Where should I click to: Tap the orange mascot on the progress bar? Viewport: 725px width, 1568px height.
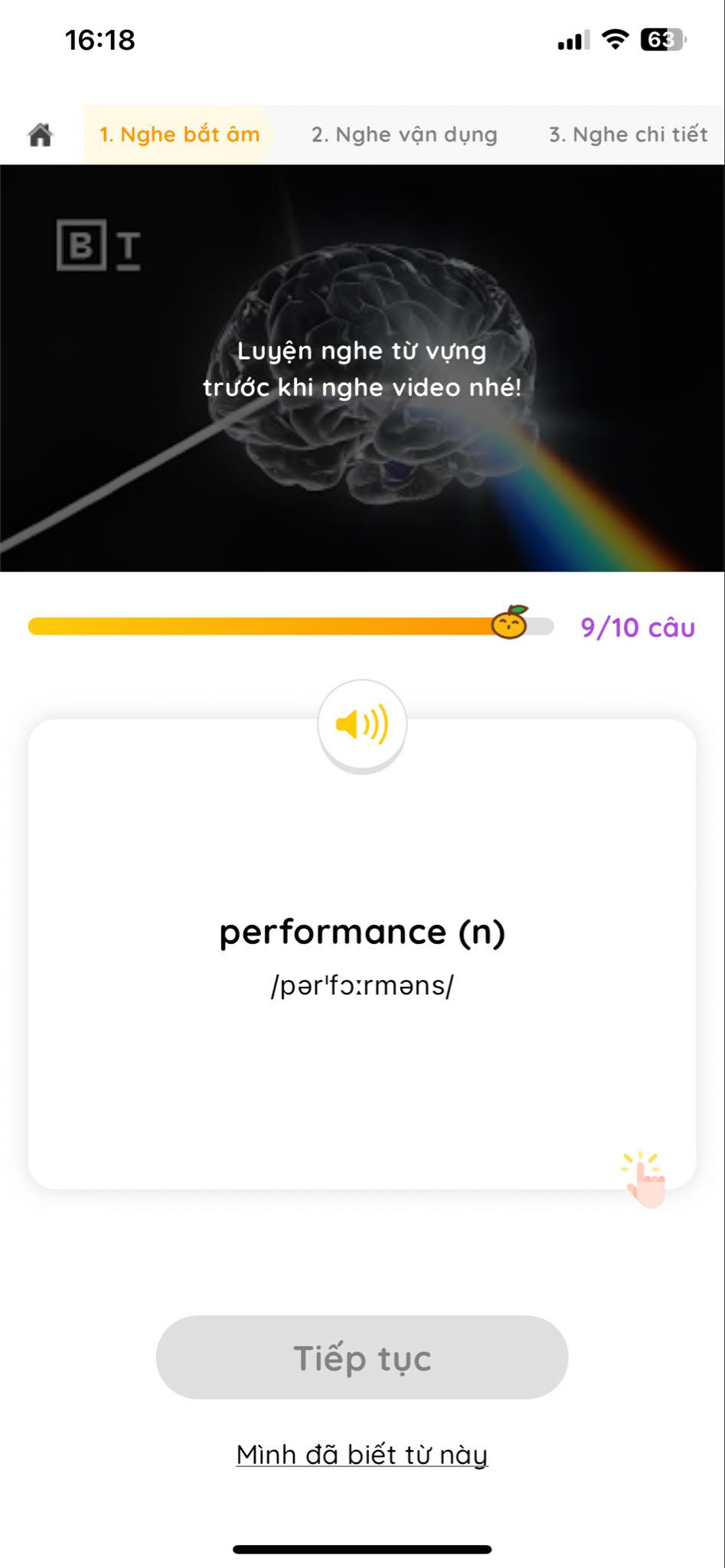[x=510, y=625]
